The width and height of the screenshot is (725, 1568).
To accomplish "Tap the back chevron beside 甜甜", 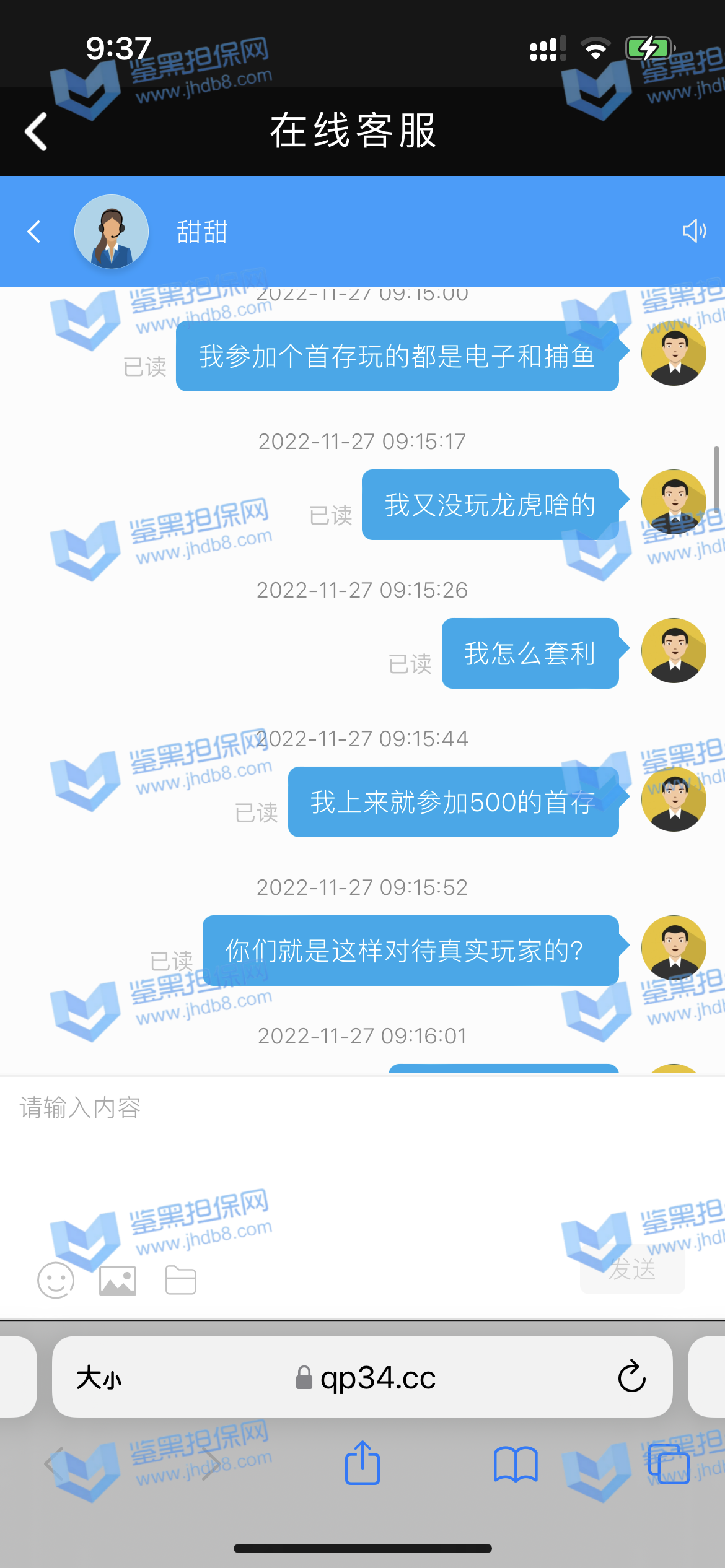I will click(x=34, y=232).
